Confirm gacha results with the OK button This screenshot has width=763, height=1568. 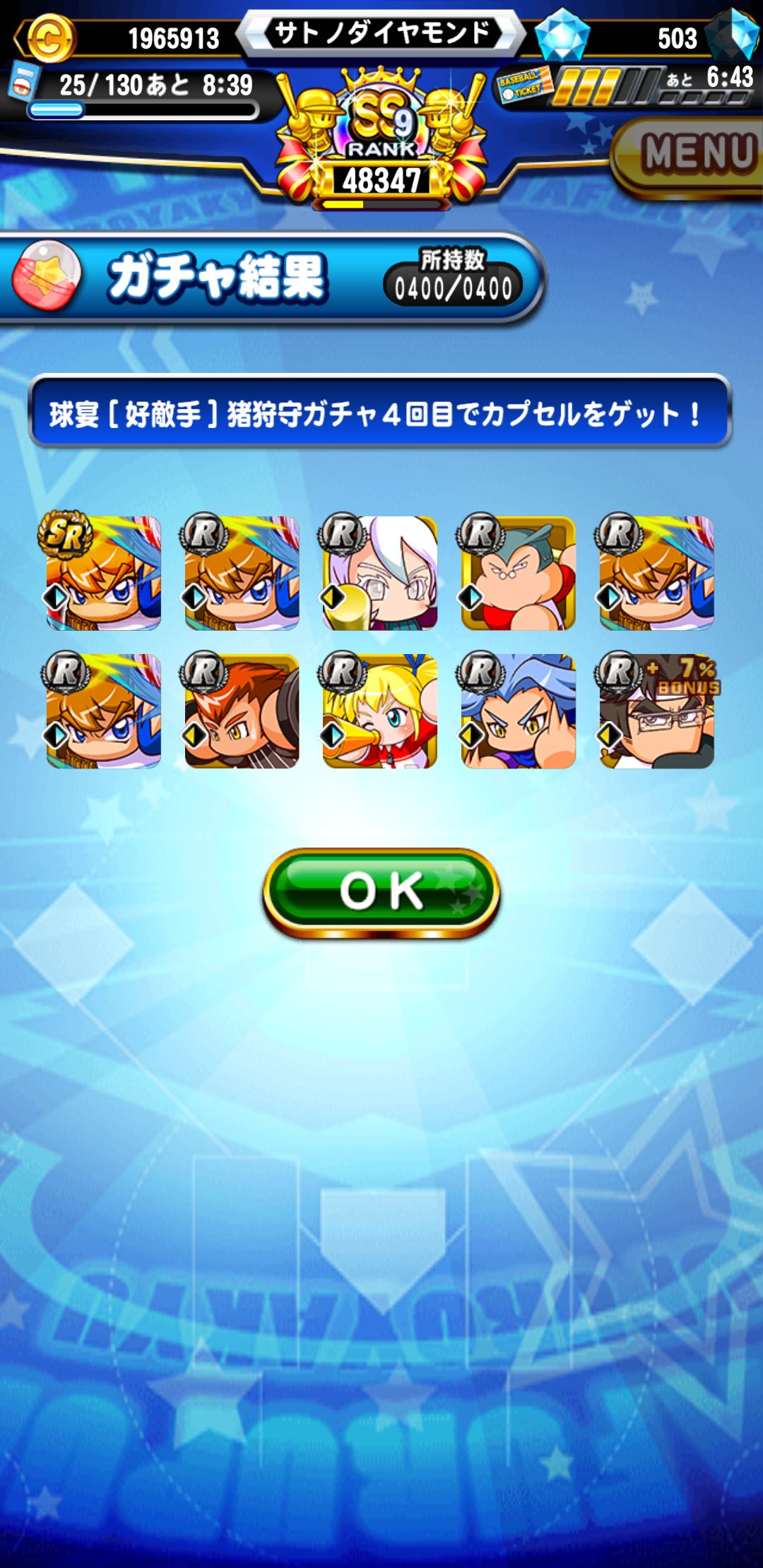click(381, 892)
